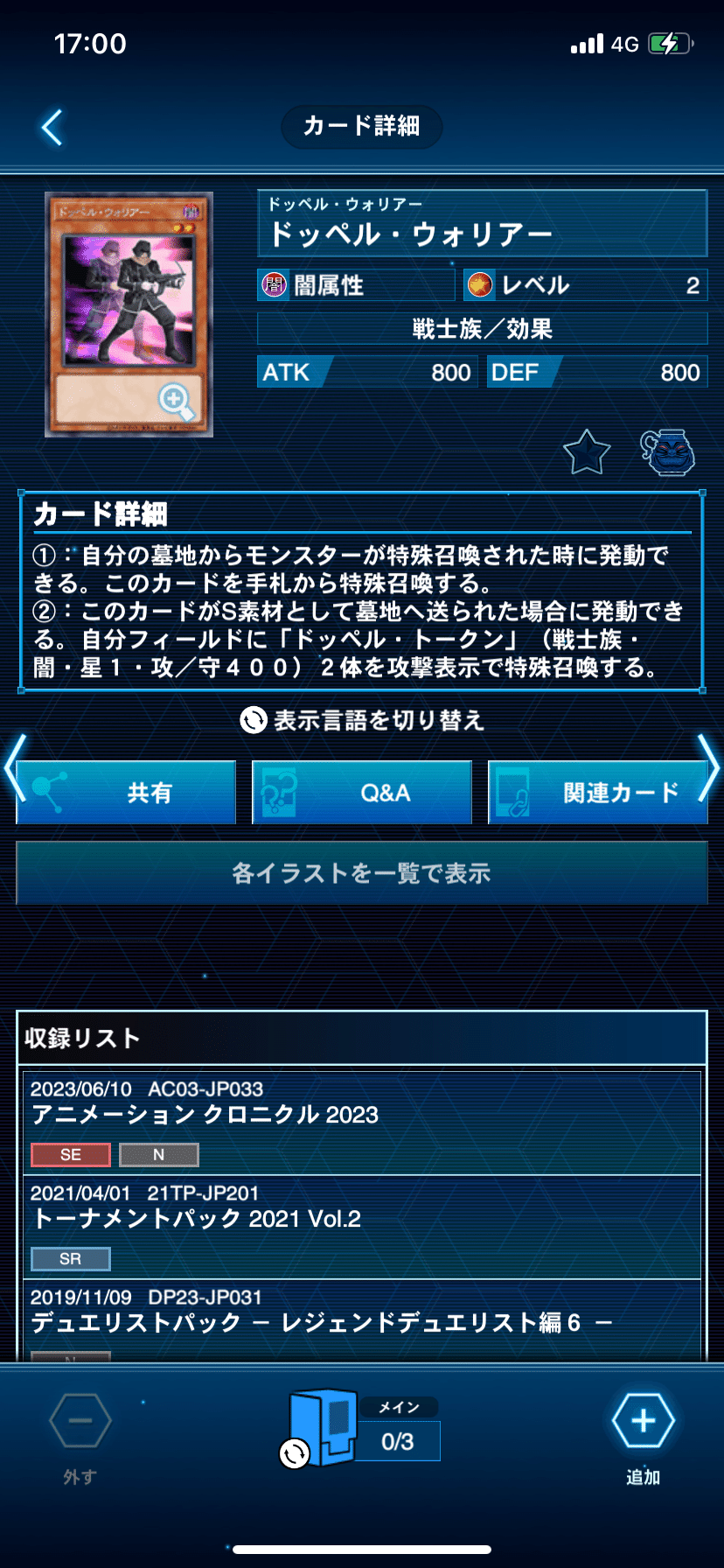724x1568 pixels.
Task: Share this card with 共有
Action: tap(126, 793)
